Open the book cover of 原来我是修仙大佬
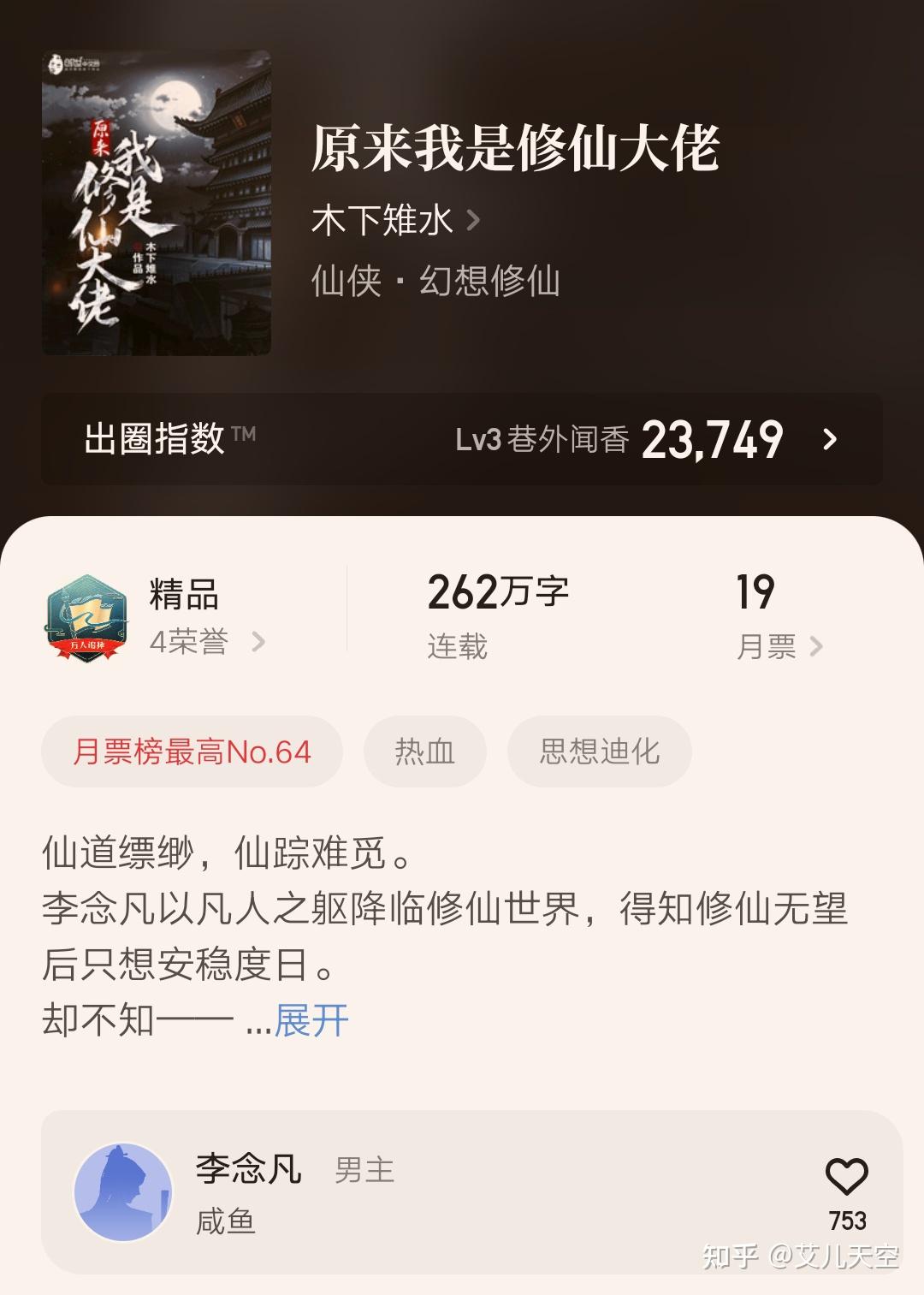The height and width of the screenshot is (1295, 924). click(158, 201)
